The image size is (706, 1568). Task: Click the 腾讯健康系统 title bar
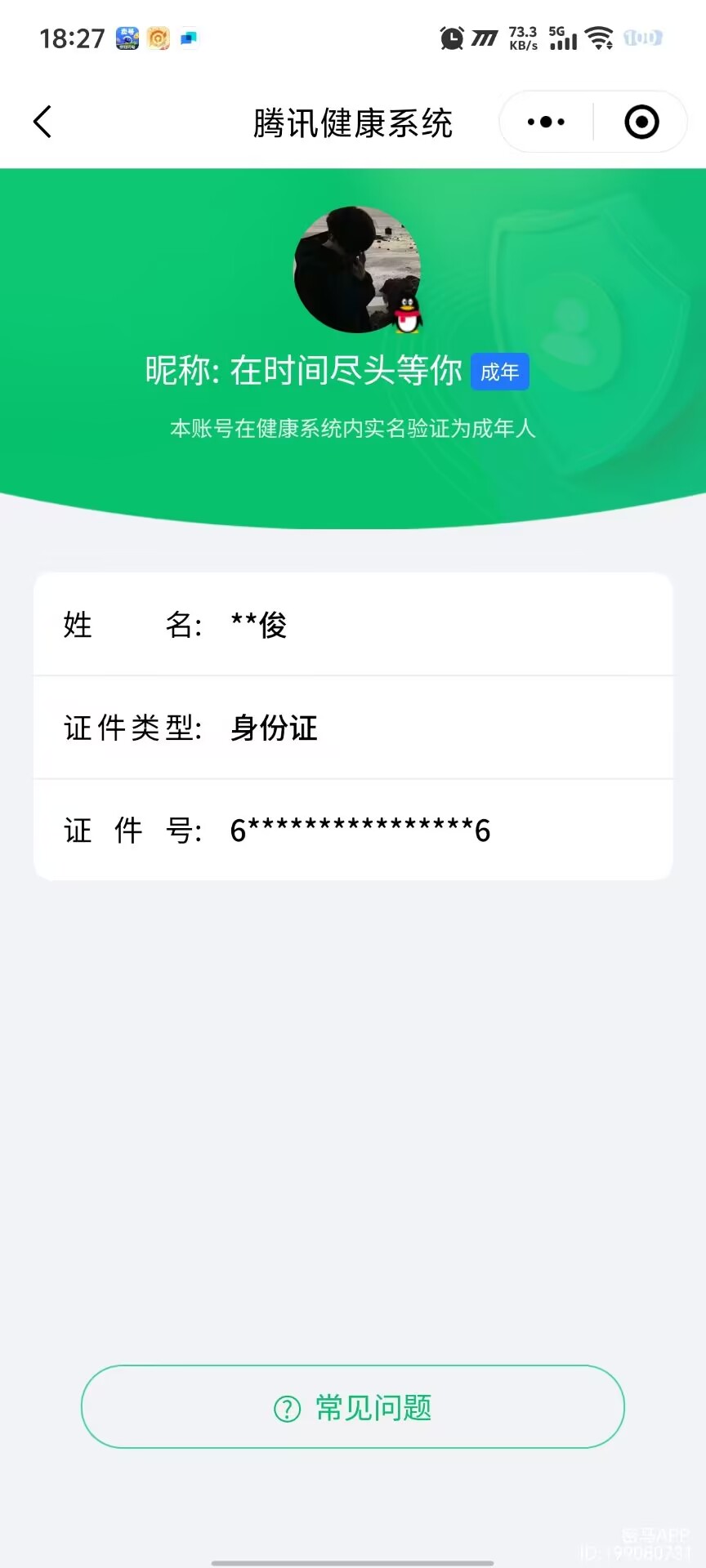point(352,122)
